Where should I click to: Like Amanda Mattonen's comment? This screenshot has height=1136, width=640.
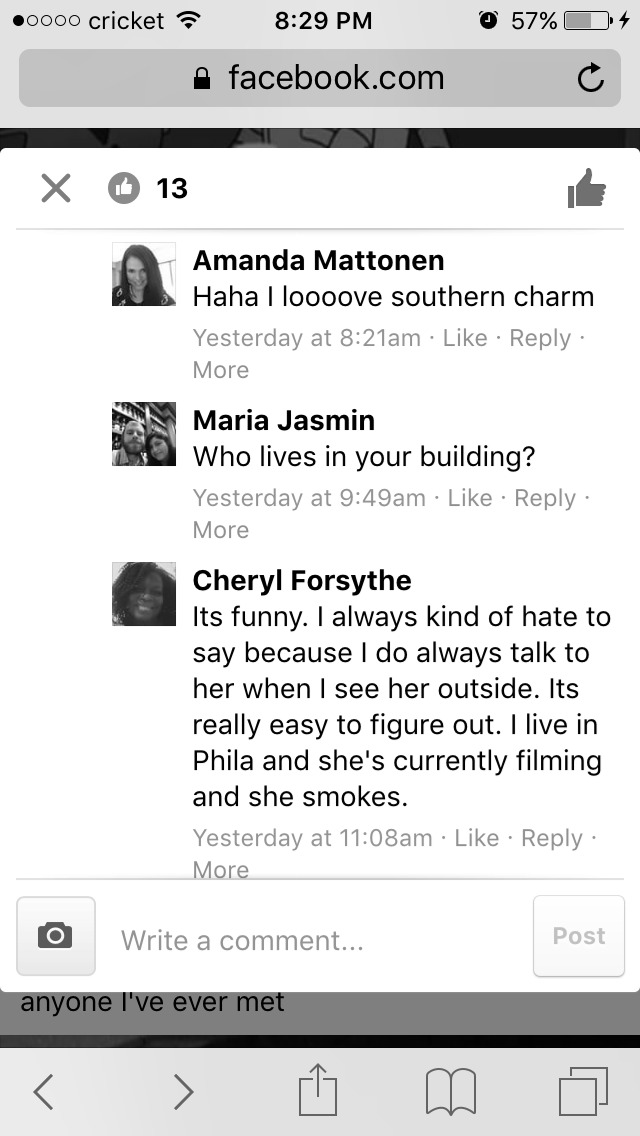click(464, 338)
